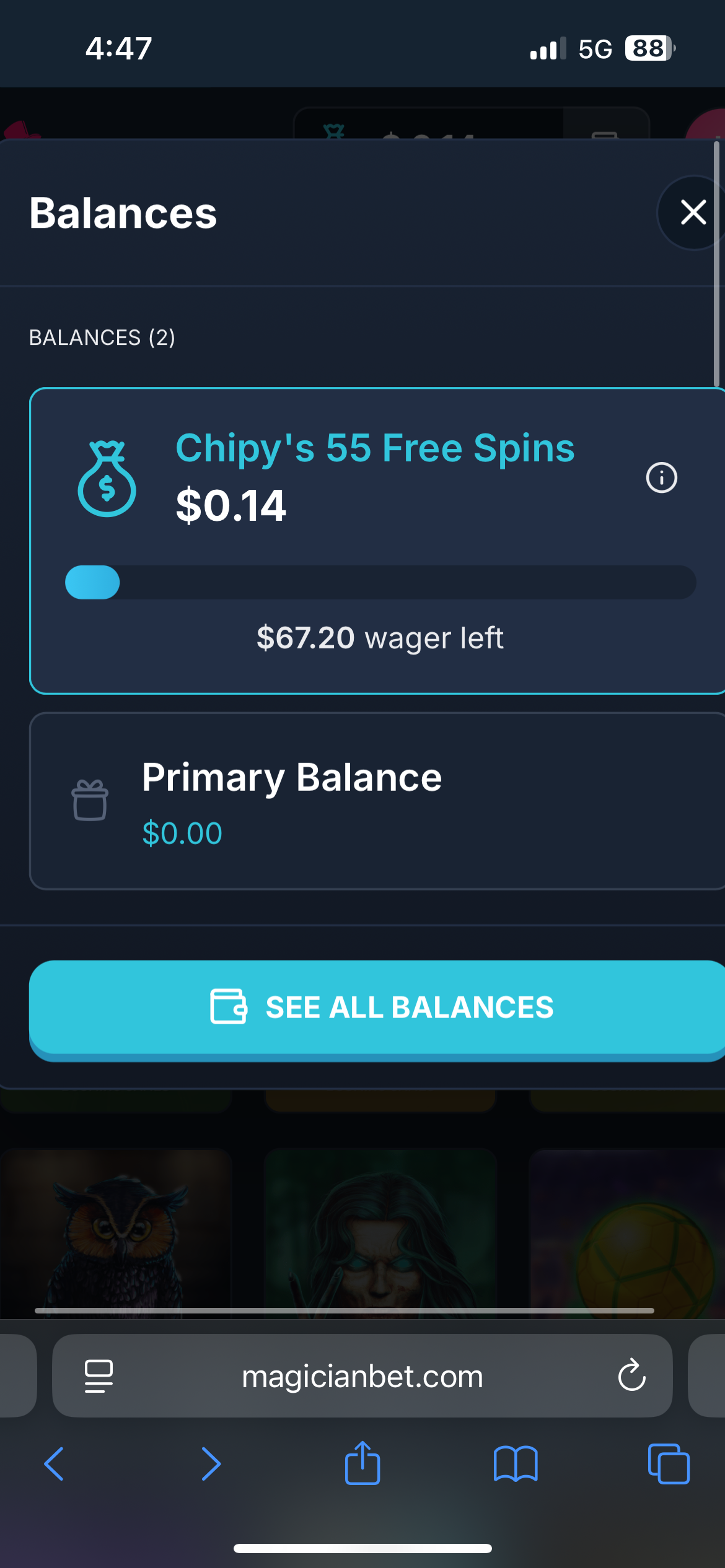Image resolution: width=725 pixels, height=1568 pixels.
Task: Select the Primary Balance card
Action: [x=377, y=801]
